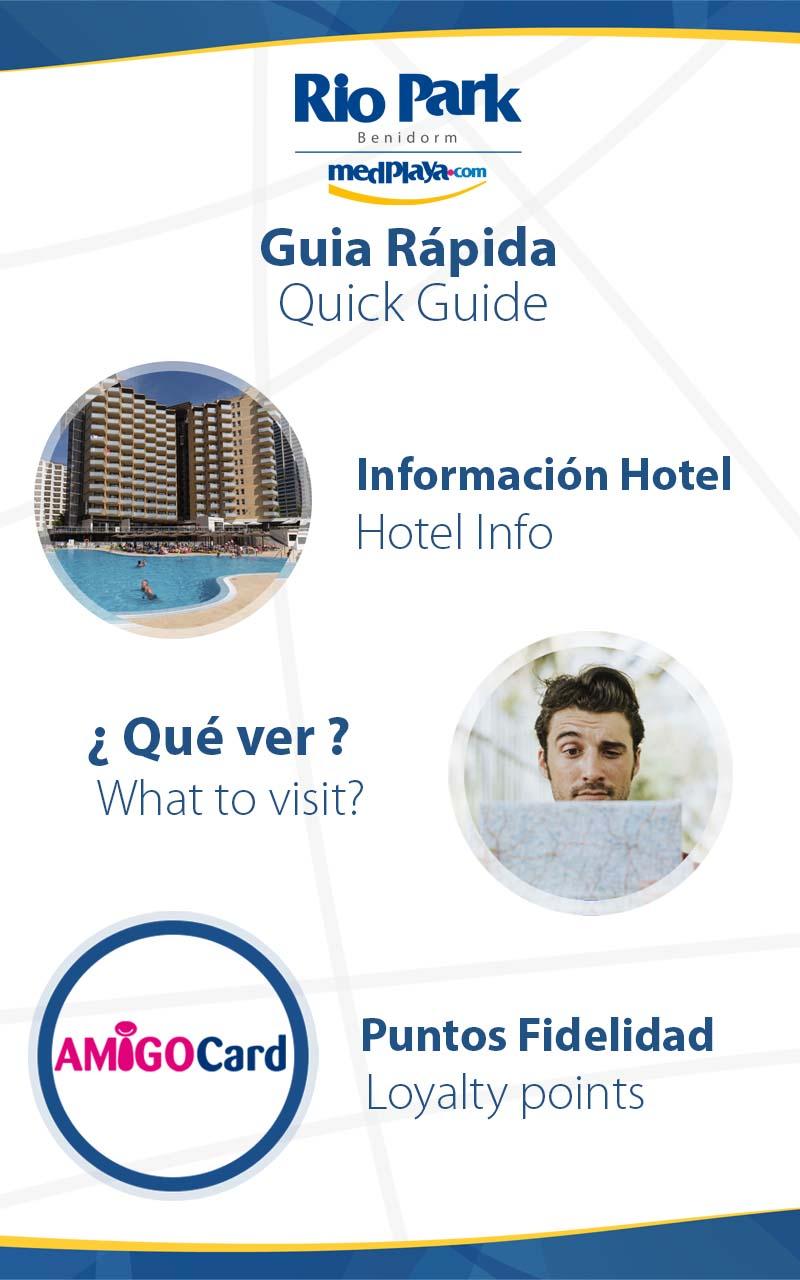This screenshot has width=800, height=1280.
Task: Open ¿Qué ver? What to visit section
Action: pyautogui.click(x=226, y=768)
